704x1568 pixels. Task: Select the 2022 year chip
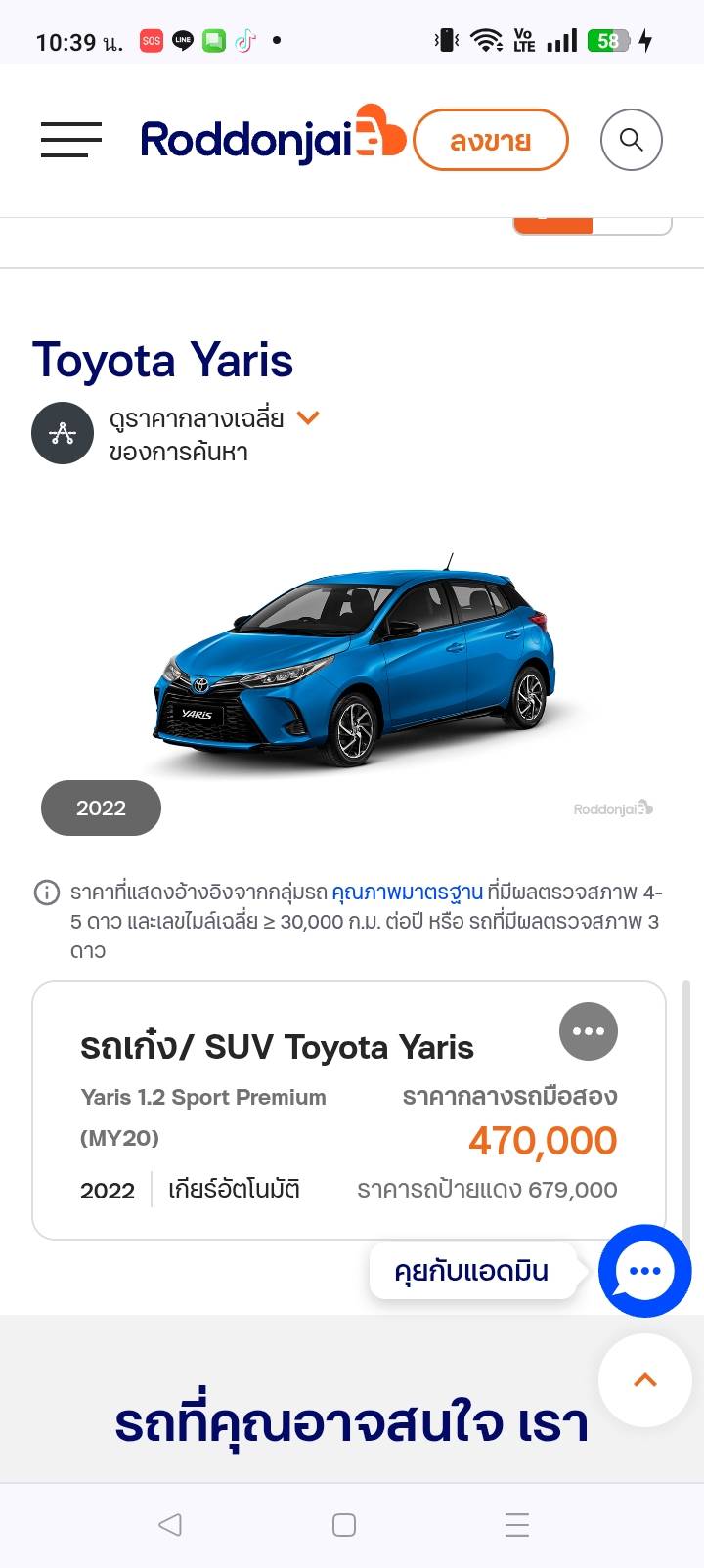101,808
